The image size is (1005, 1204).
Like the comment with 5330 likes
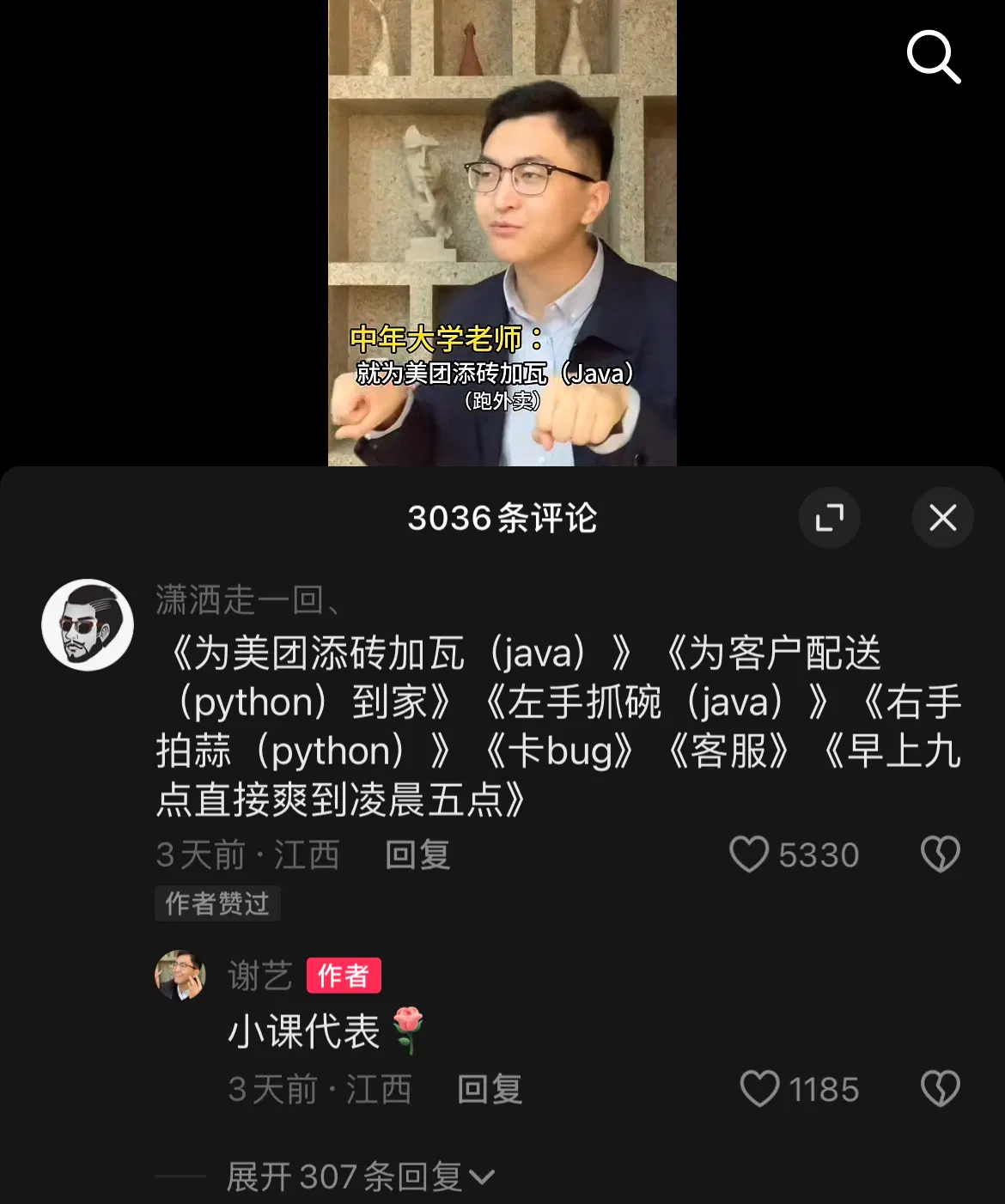pyautogui.click(x=749, y=854)
